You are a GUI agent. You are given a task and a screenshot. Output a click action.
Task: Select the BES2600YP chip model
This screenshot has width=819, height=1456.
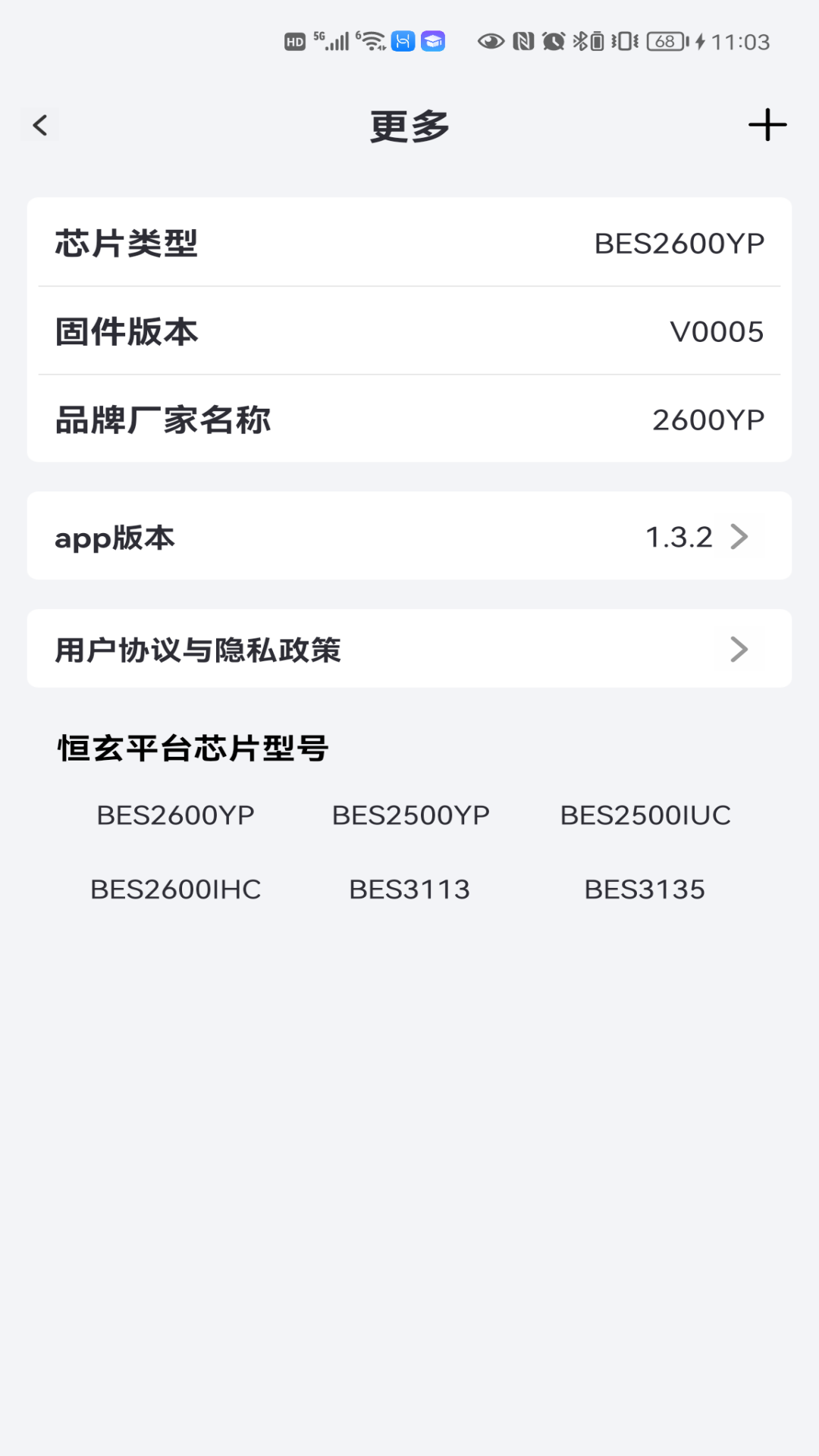click(176, 814)
